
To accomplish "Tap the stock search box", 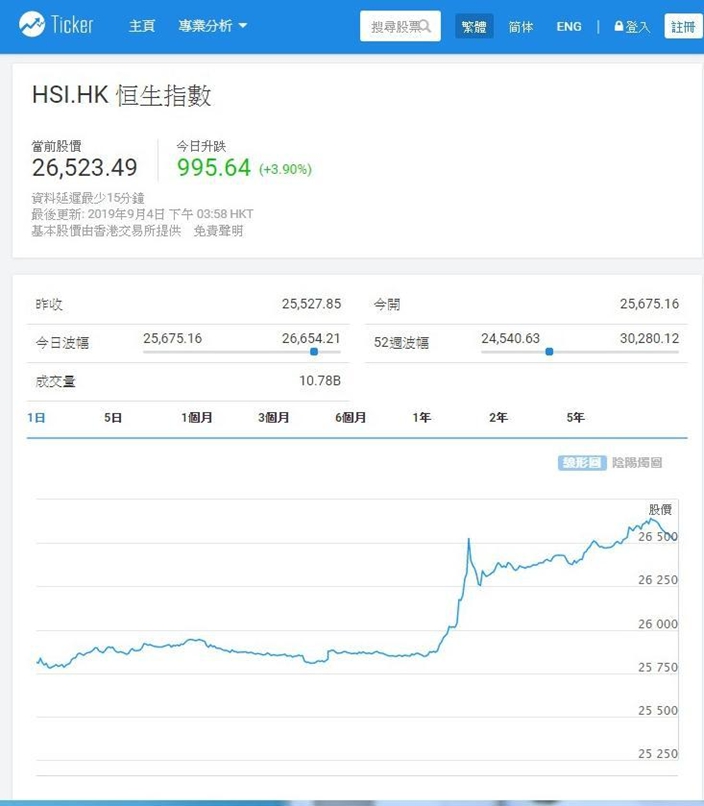I will 400,26.
